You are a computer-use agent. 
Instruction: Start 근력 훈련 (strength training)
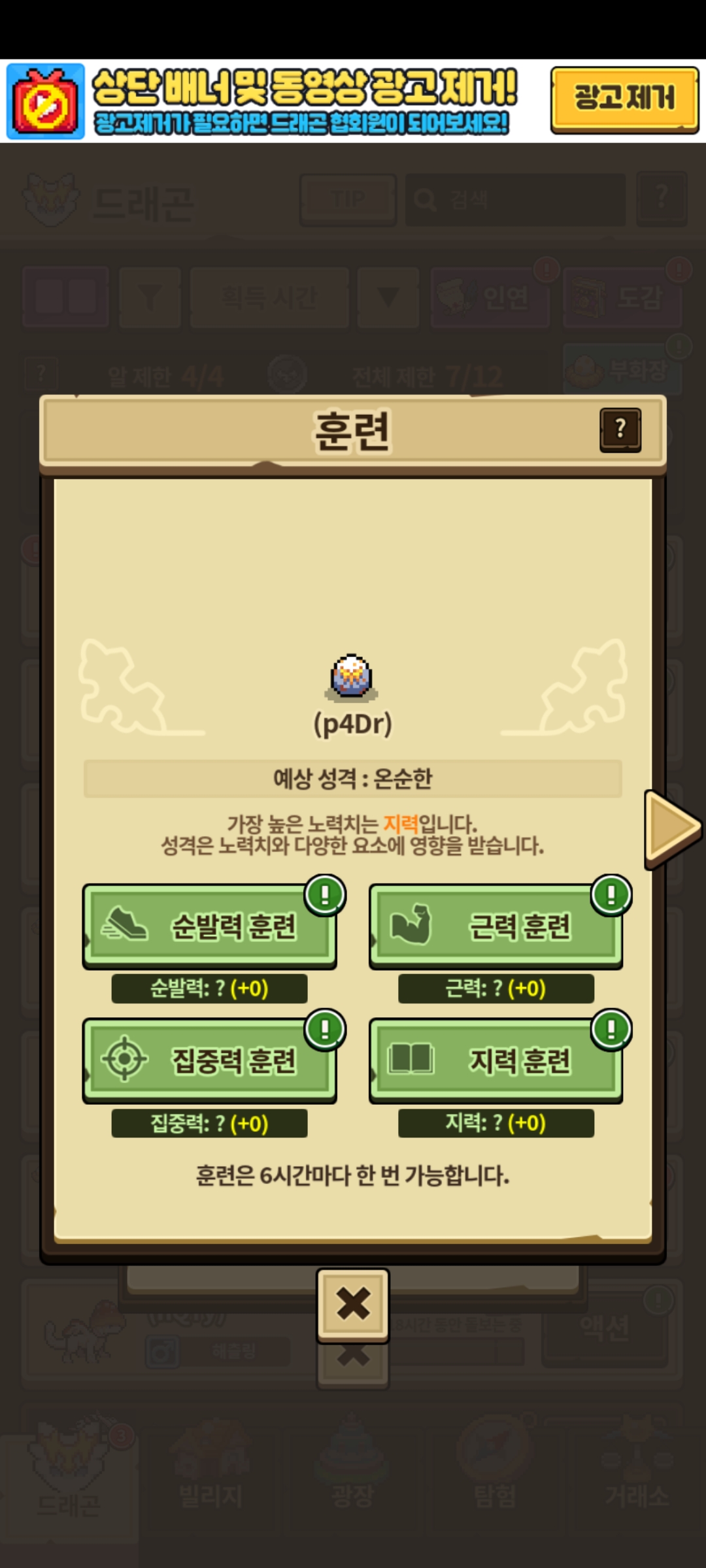(x=496, y=925)
